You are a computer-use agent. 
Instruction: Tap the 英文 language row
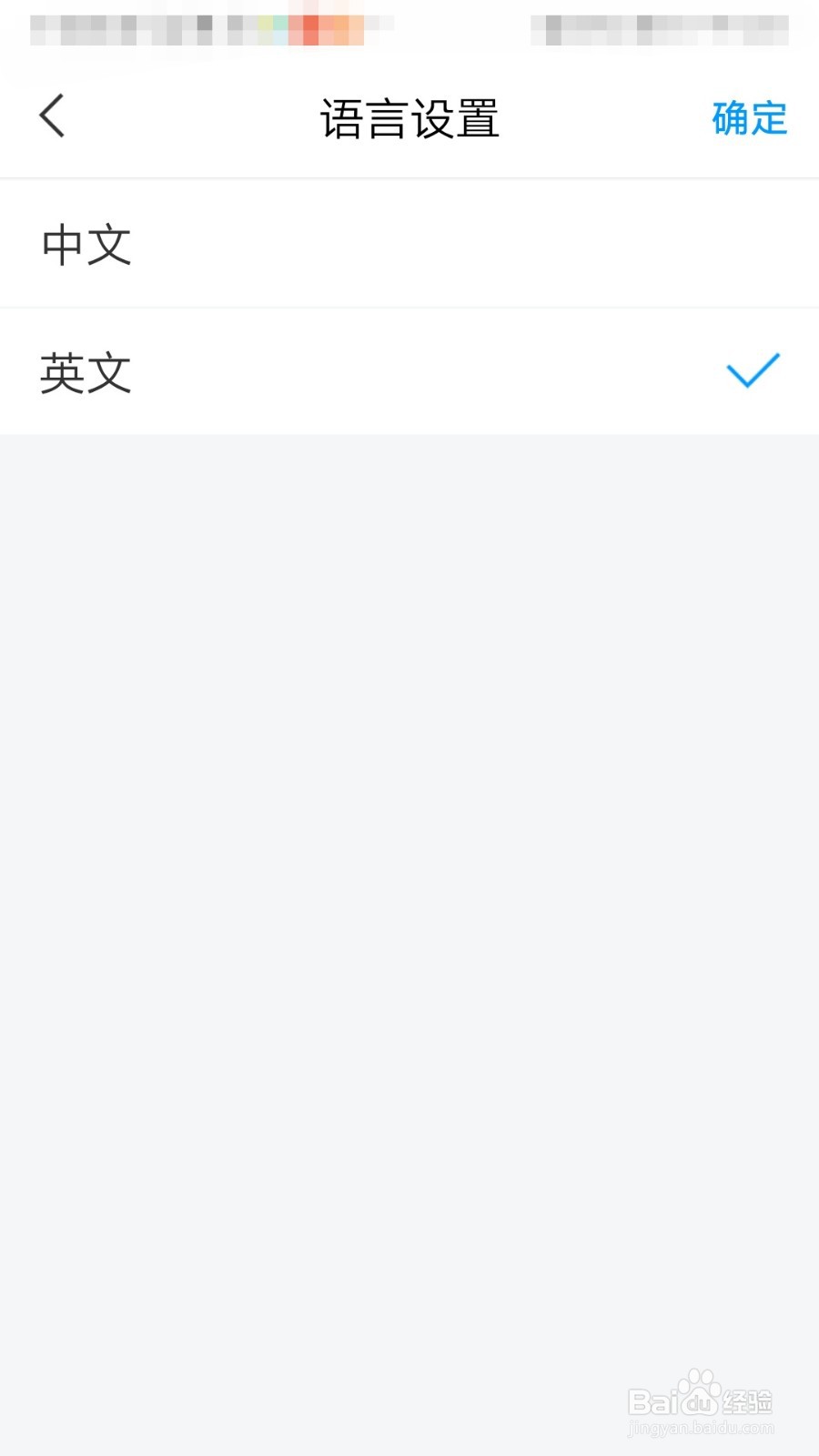[x=86, y=371]
